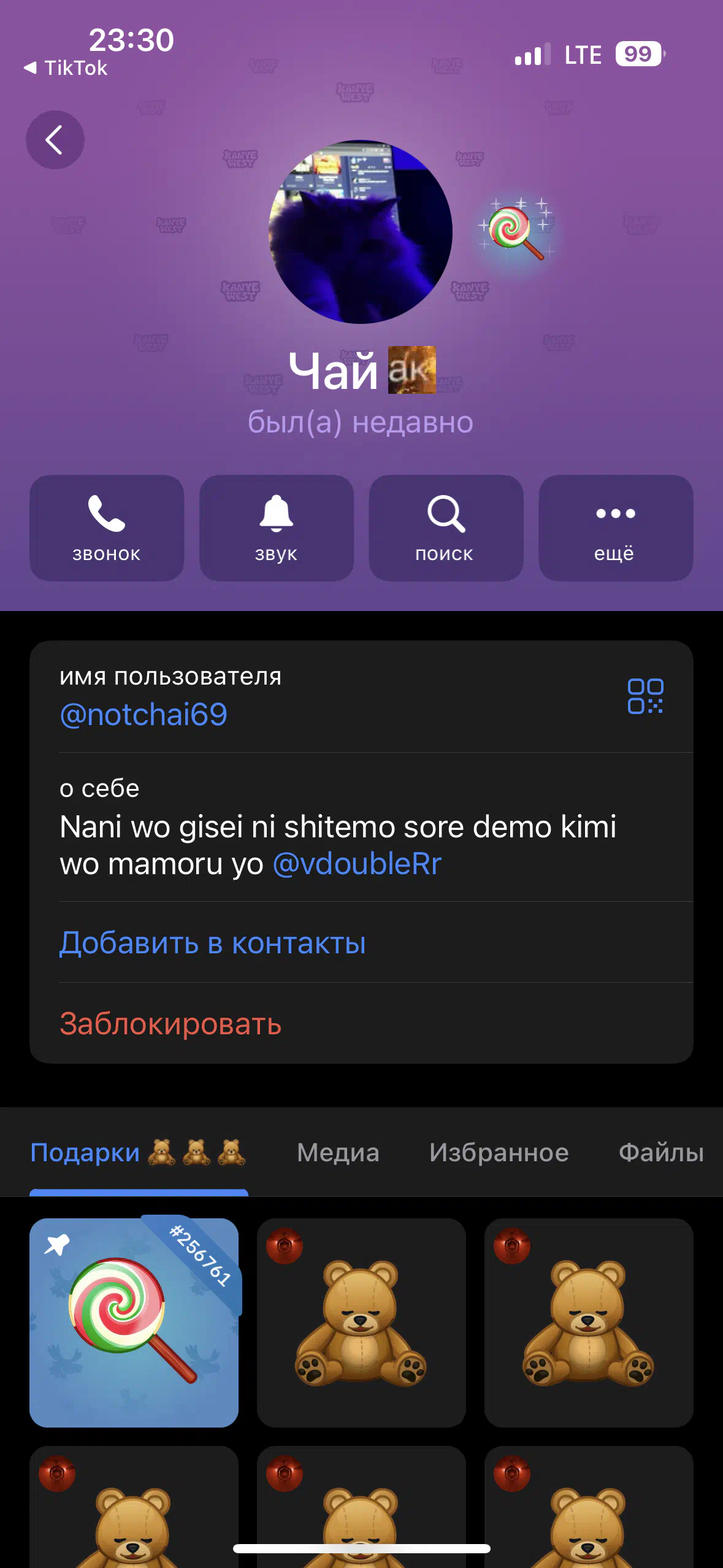This screenshot has height=1568, width=723.
Task: Switch to the Медиа tab
Action: (x=338, y=1153)
